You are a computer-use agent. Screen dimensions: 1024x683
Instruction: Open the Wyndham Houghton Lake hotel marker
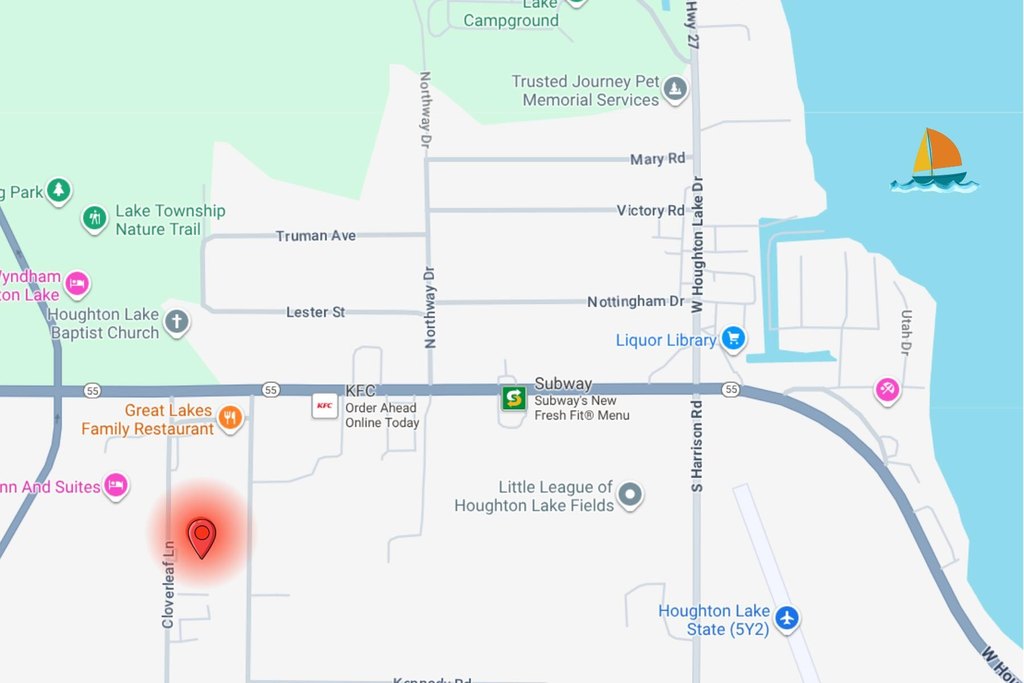point(77,284)
